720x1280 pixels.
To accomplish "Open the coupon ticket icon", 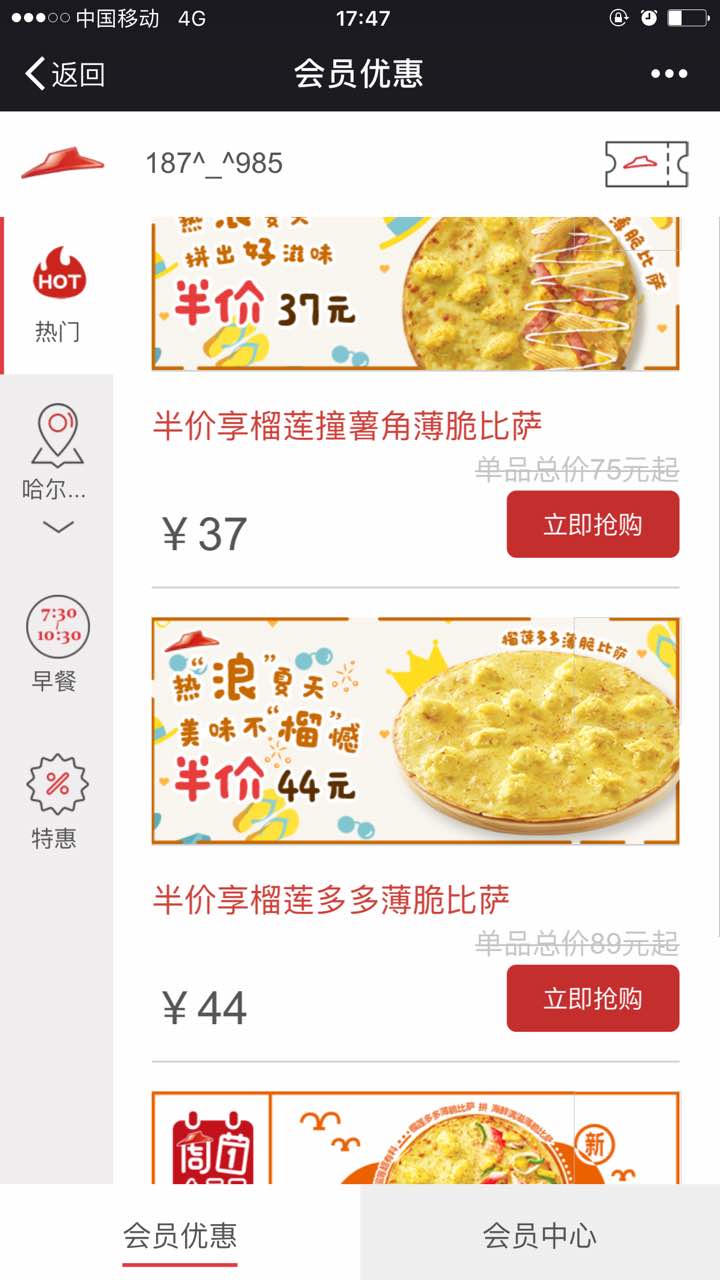I will (x=646, y=164).
